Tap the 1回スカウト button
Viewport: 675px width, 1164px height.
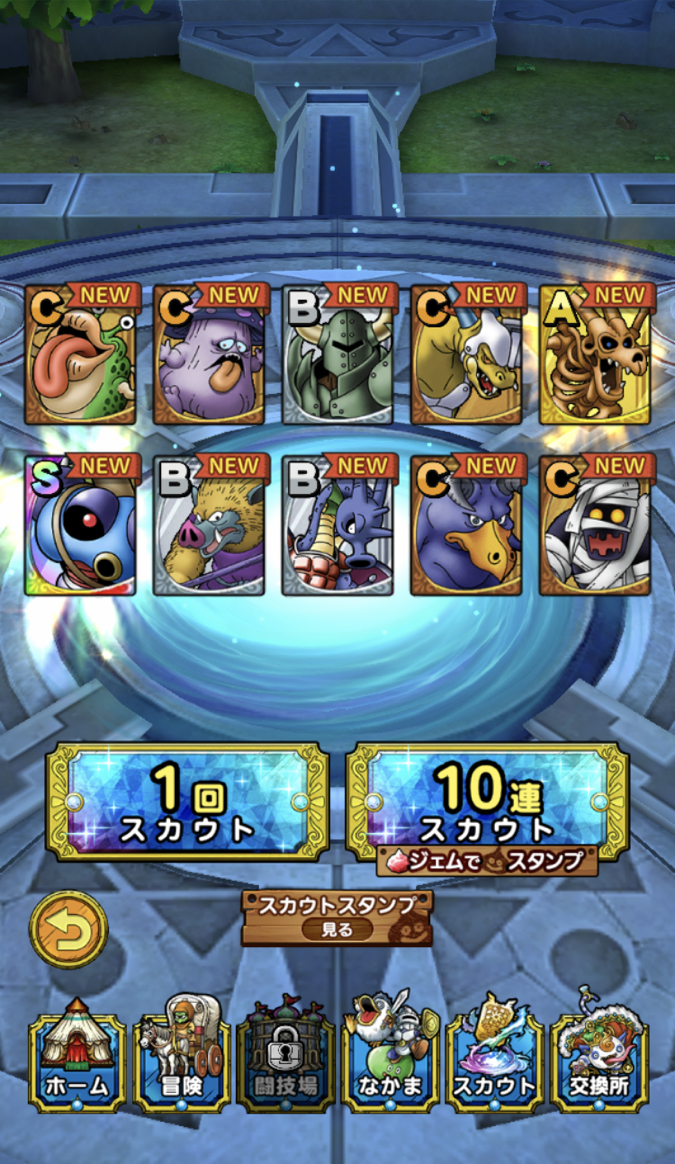[187, 801]
